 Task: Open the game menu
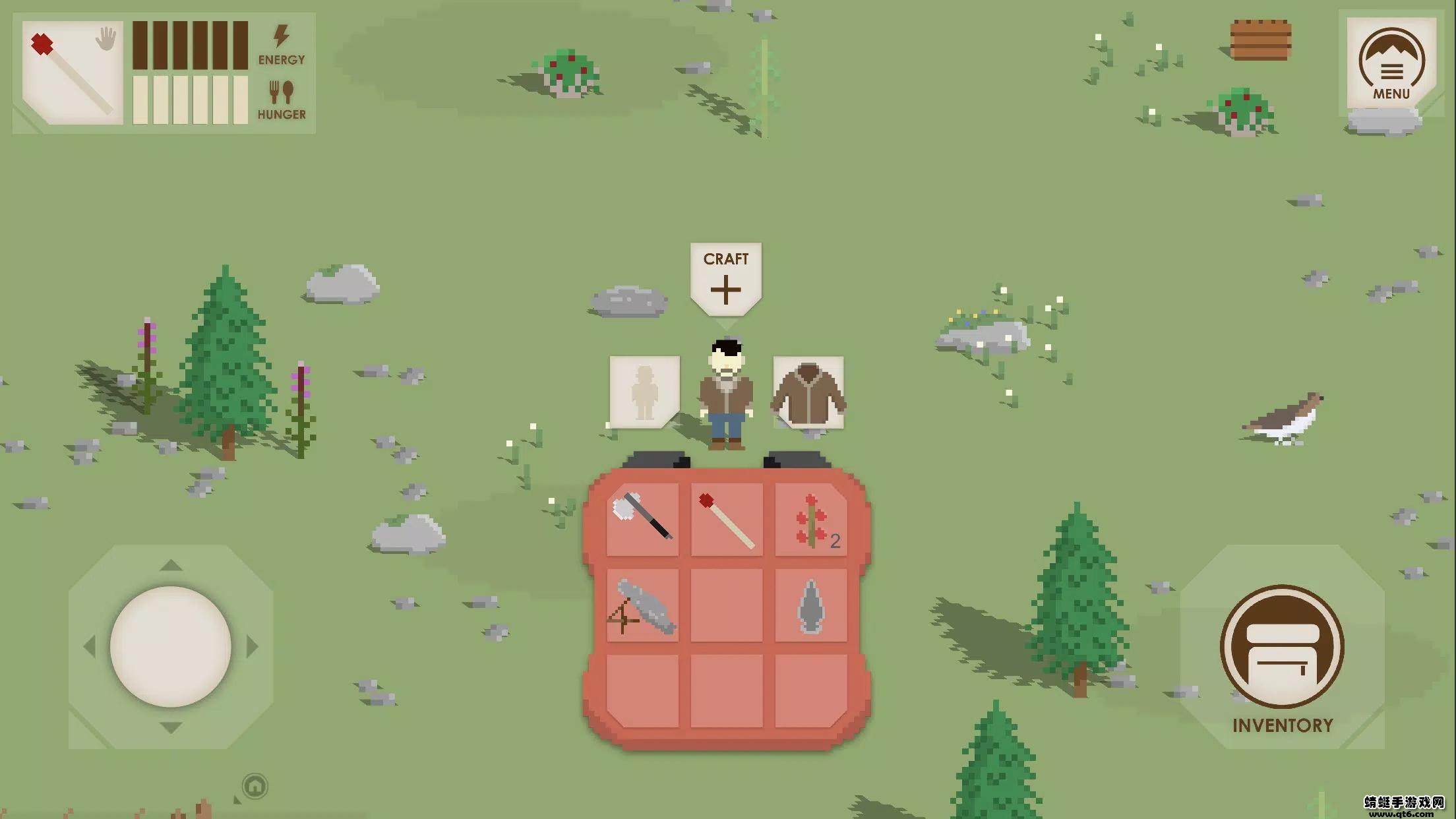pyautogui.click(x=1391, y=65)
